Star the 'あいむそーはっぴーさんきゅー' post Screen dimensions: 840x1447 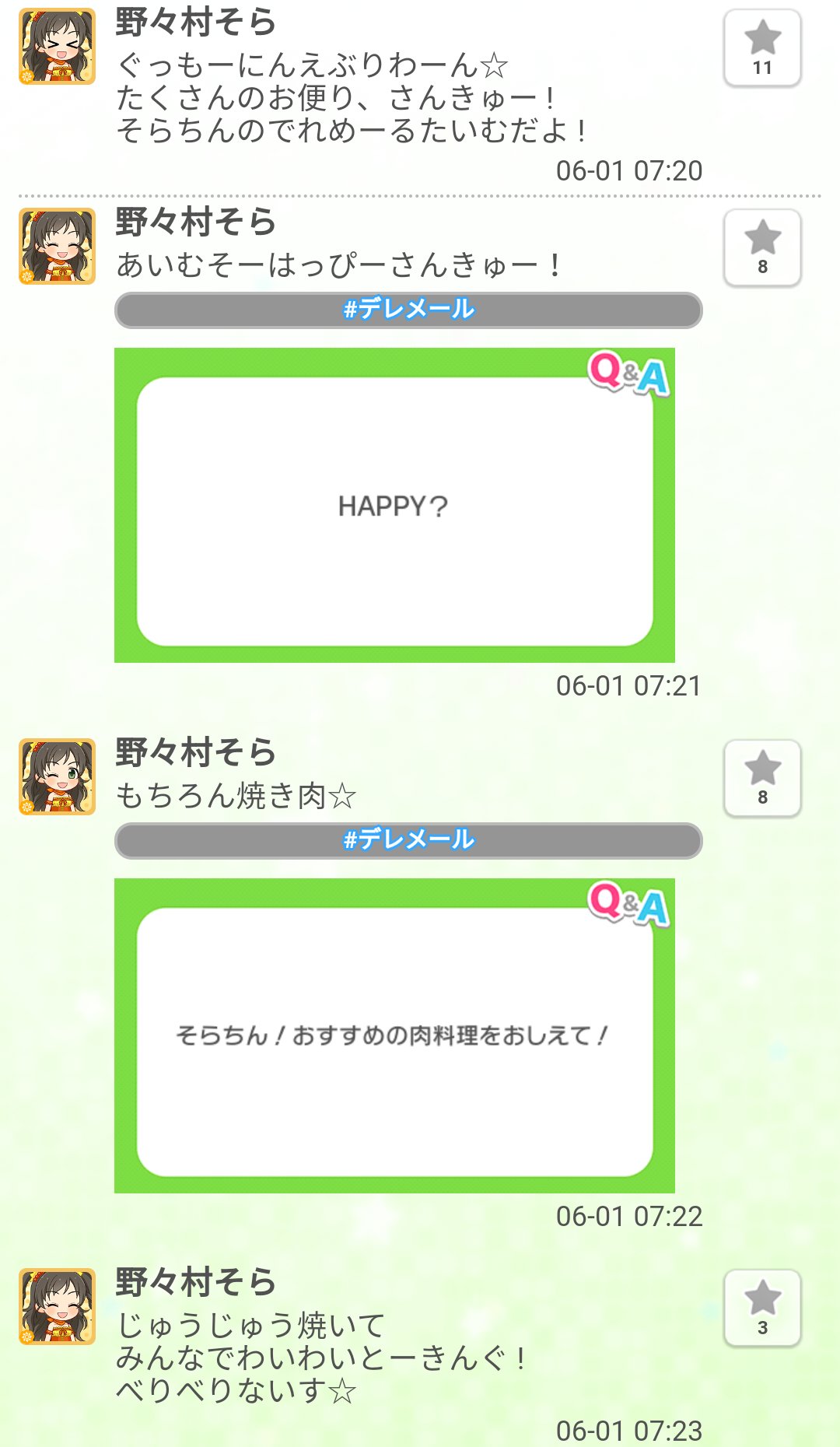click(x=762, y=247)
